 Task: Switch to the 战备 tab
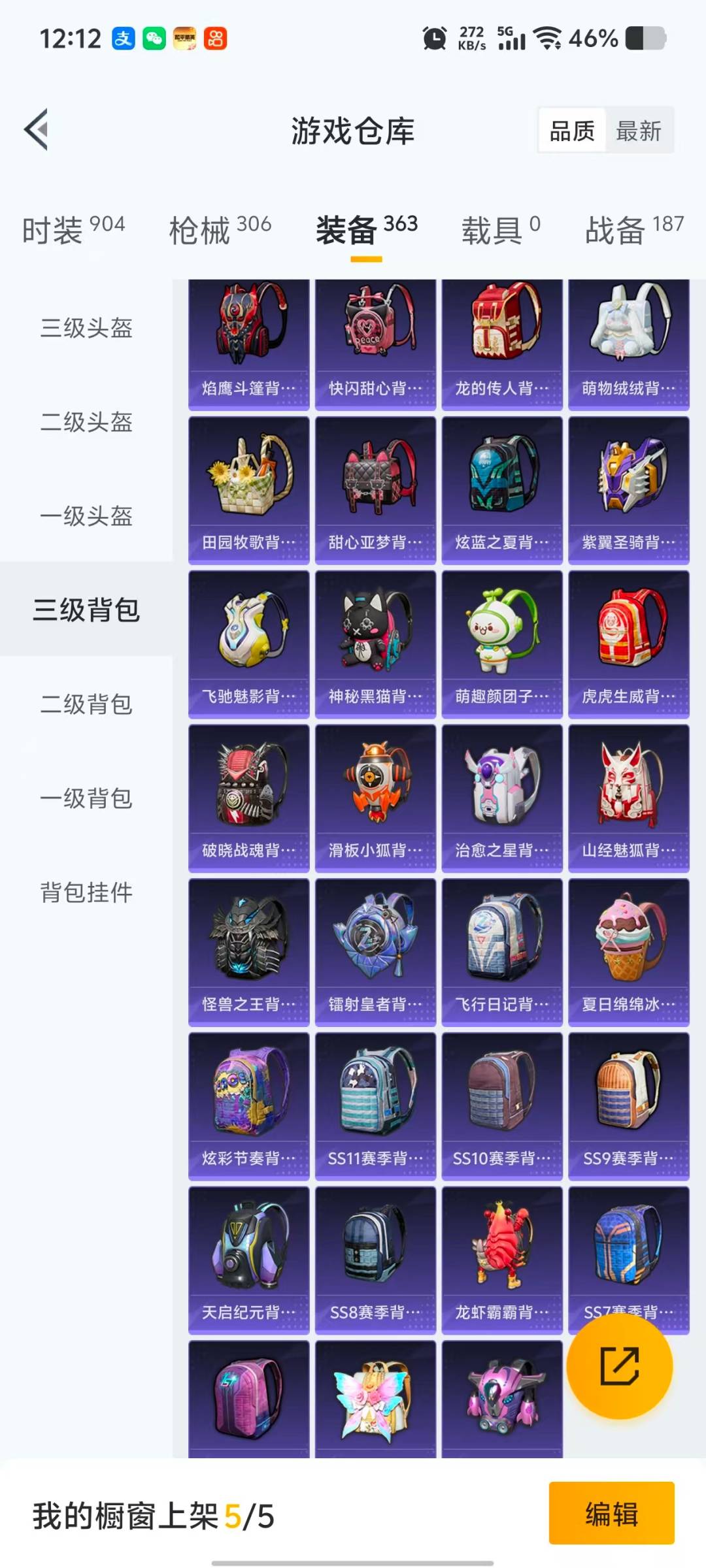click(634, 230)
